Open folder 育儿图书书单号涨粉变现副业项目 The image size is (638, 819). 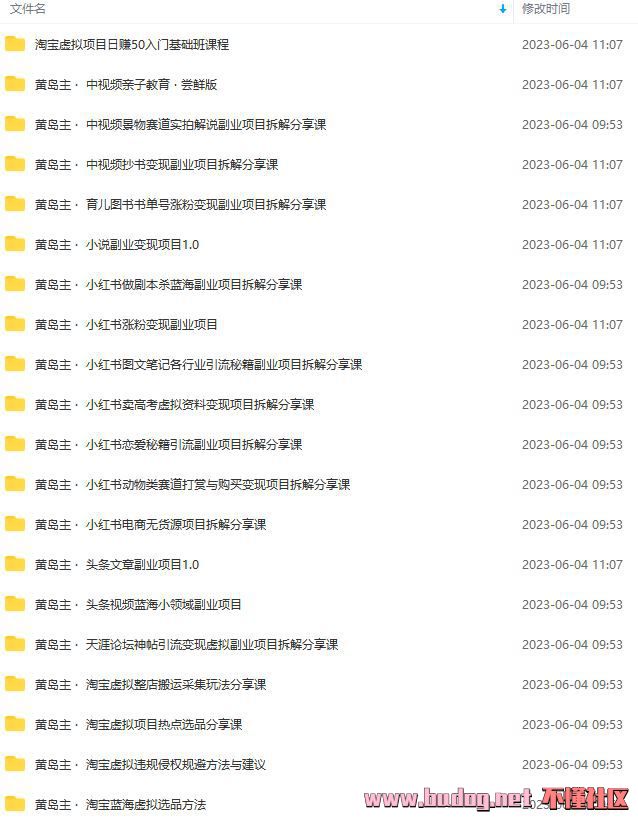[x=180, y=205]
